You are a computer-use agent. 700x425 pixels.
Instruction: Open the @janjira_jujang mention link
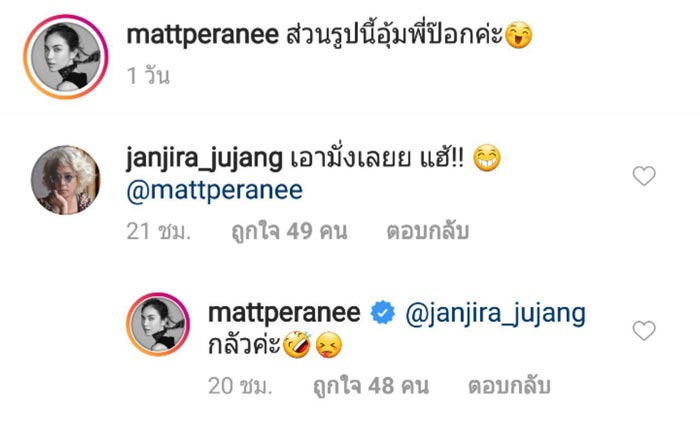[x=494, y=313]
